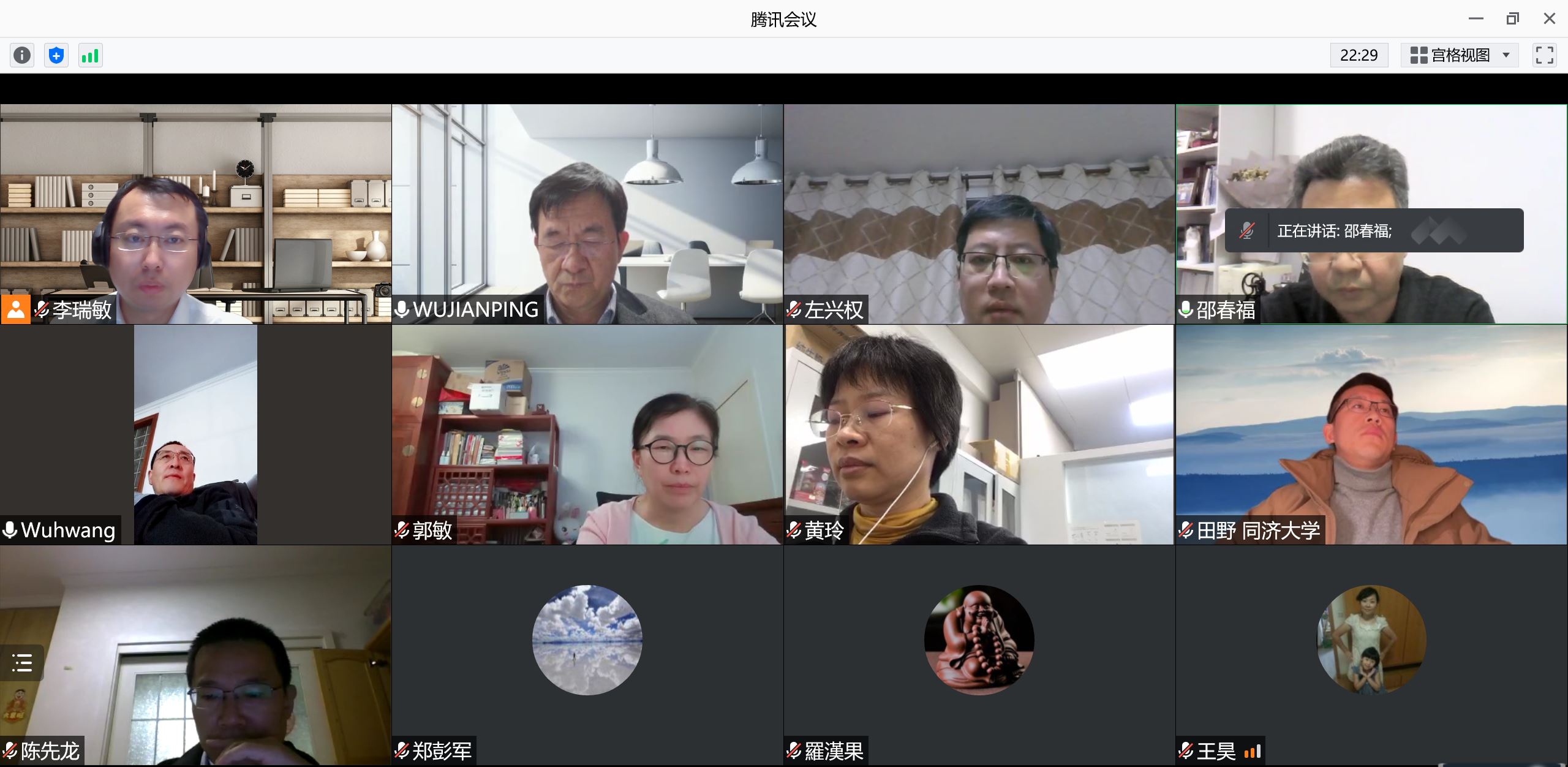Select 田野 同济大学's video tile
Viewport: 1568px width, 767px height.
point(1371,435)
